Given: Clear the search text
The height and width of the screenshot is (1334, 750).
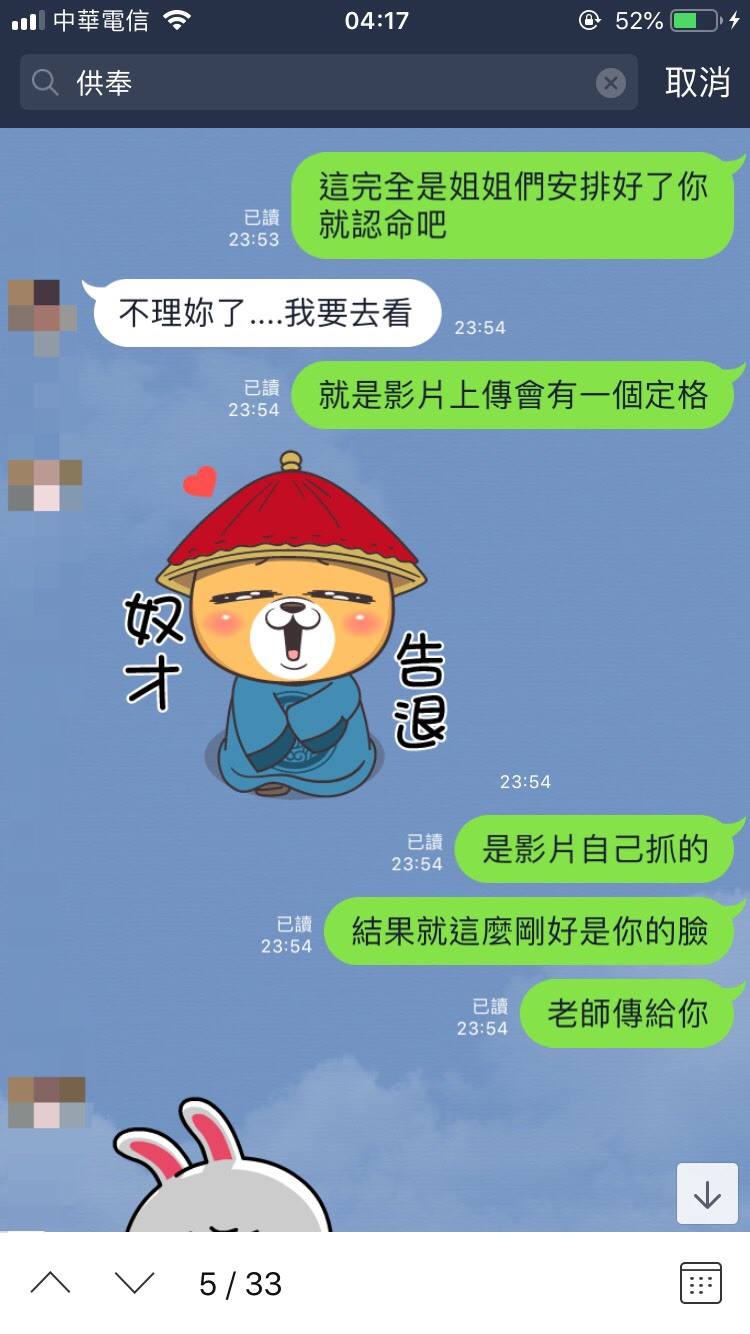Looking at the screenshot, I should 611,83.
